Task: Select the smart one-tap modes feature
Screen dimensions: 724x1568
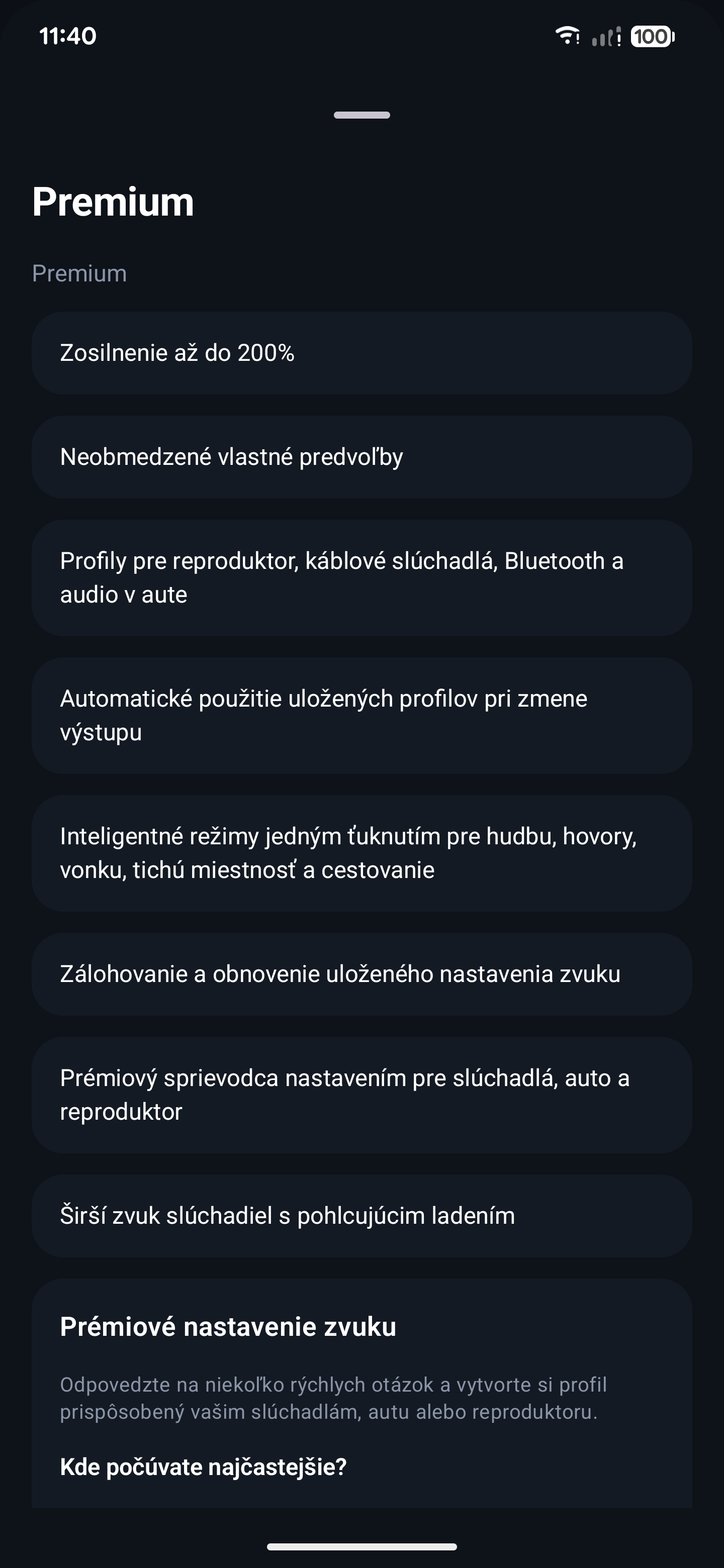Action: [x=361, y=852]
